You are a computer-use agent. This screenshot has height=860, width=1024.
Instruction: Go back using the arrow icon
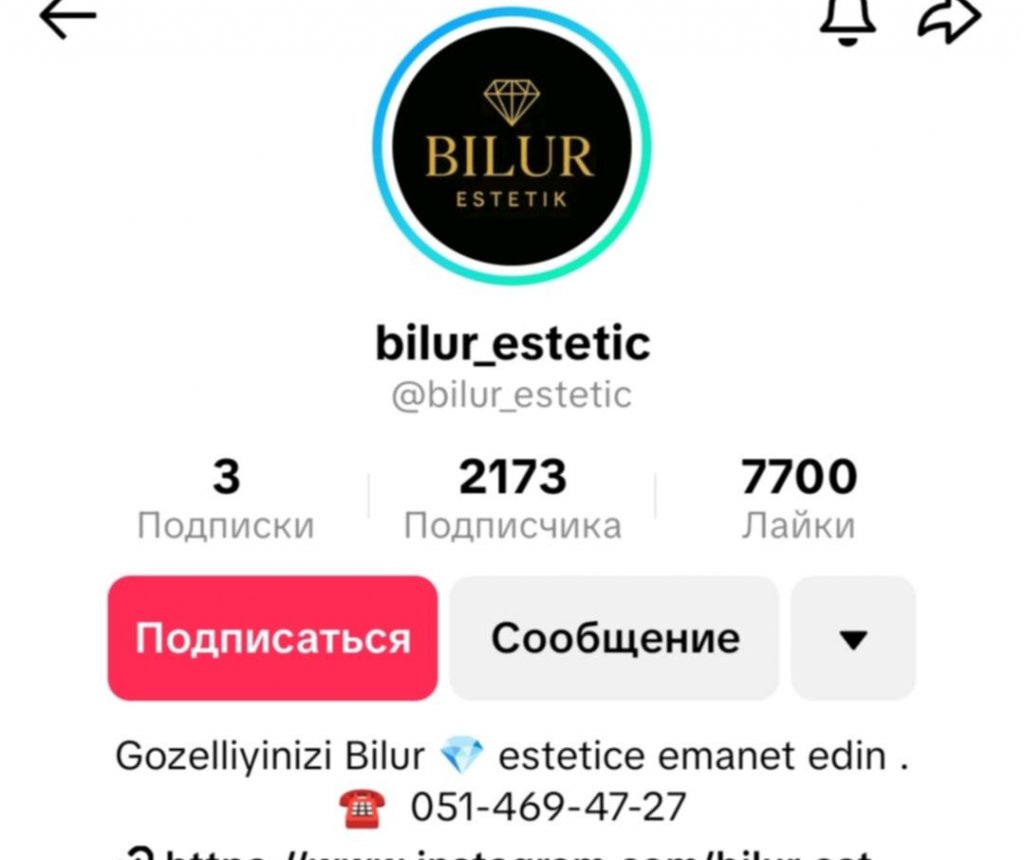pos(67,20)
